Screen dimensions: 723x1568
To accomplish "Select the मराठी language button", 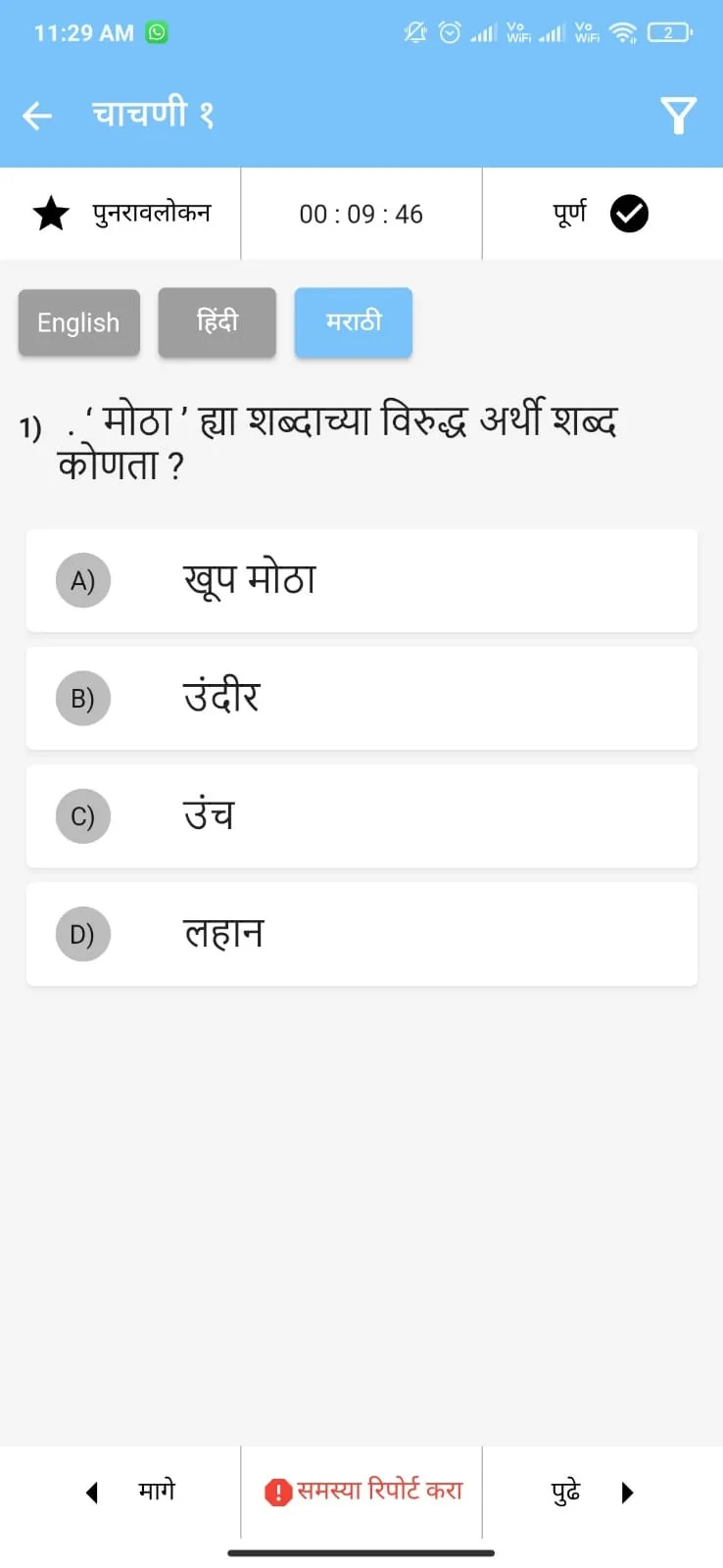I will point(353,322).
